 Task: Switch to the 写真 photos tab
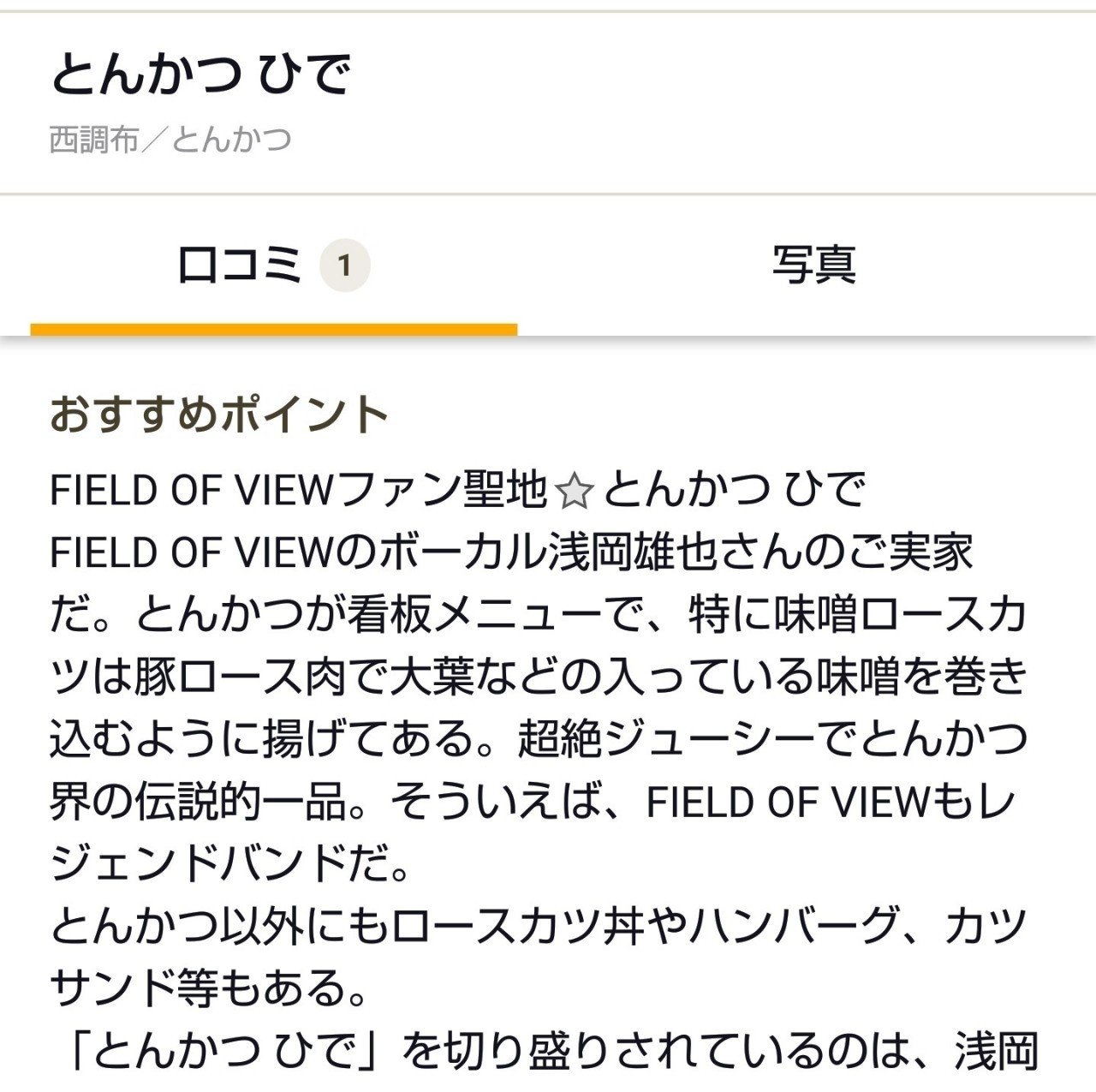coord(813,265)
